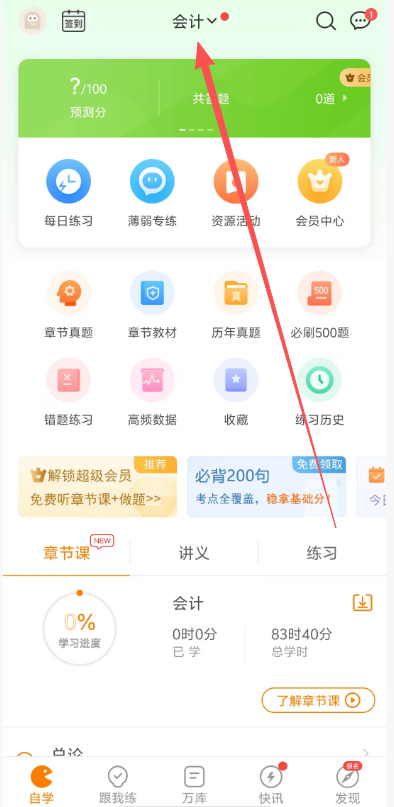Open 章节真题

tap(68, 305)
